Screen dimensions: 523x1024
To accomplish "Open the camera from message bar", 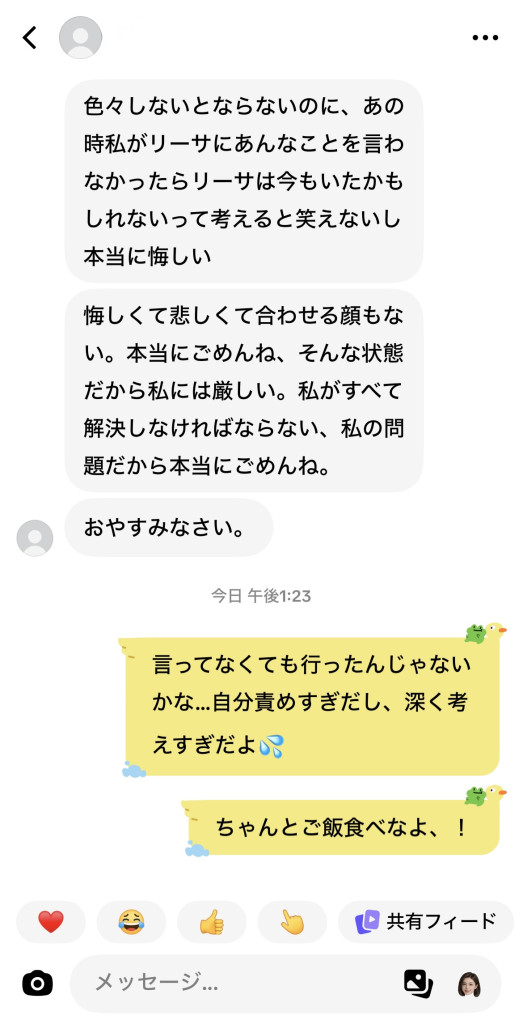I will (x=37, y=983).
